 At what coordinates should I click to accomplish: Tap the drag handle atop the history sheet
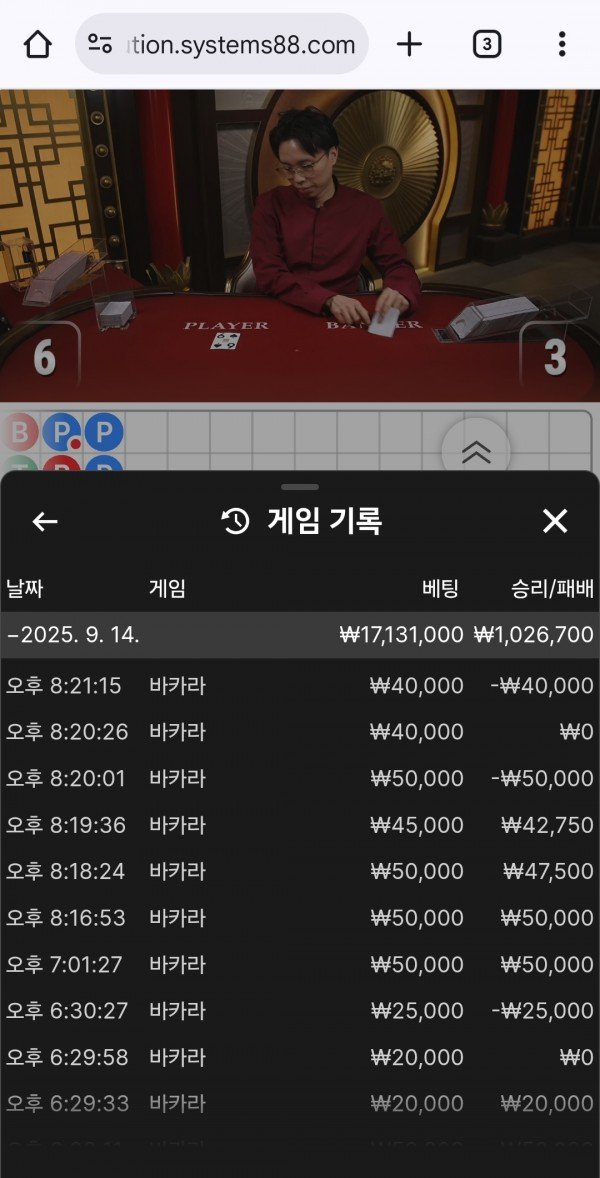(300, 487)
